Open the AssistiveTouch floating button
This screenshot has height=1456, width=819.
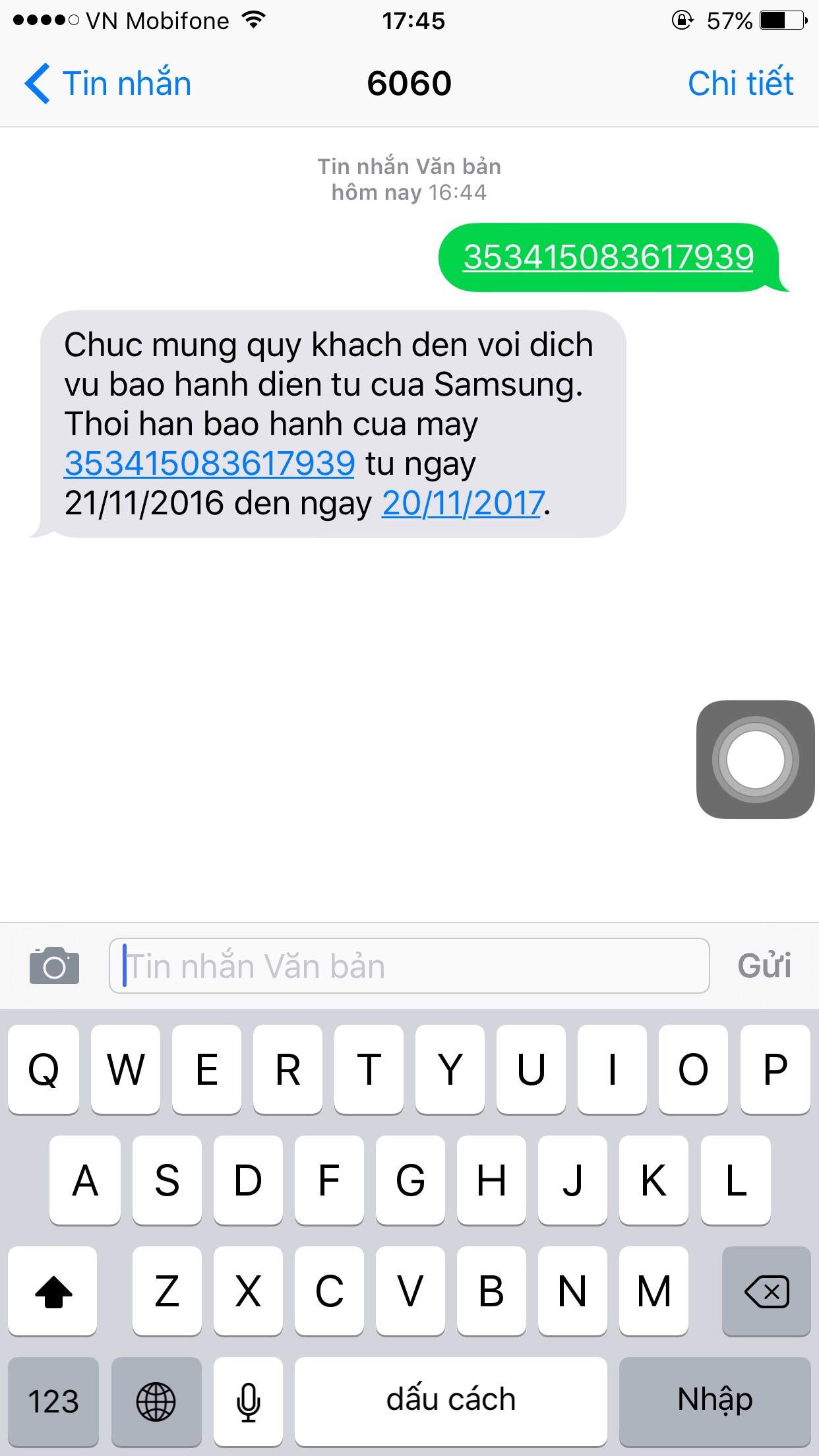pyautogui.click(x=756, y=760)
